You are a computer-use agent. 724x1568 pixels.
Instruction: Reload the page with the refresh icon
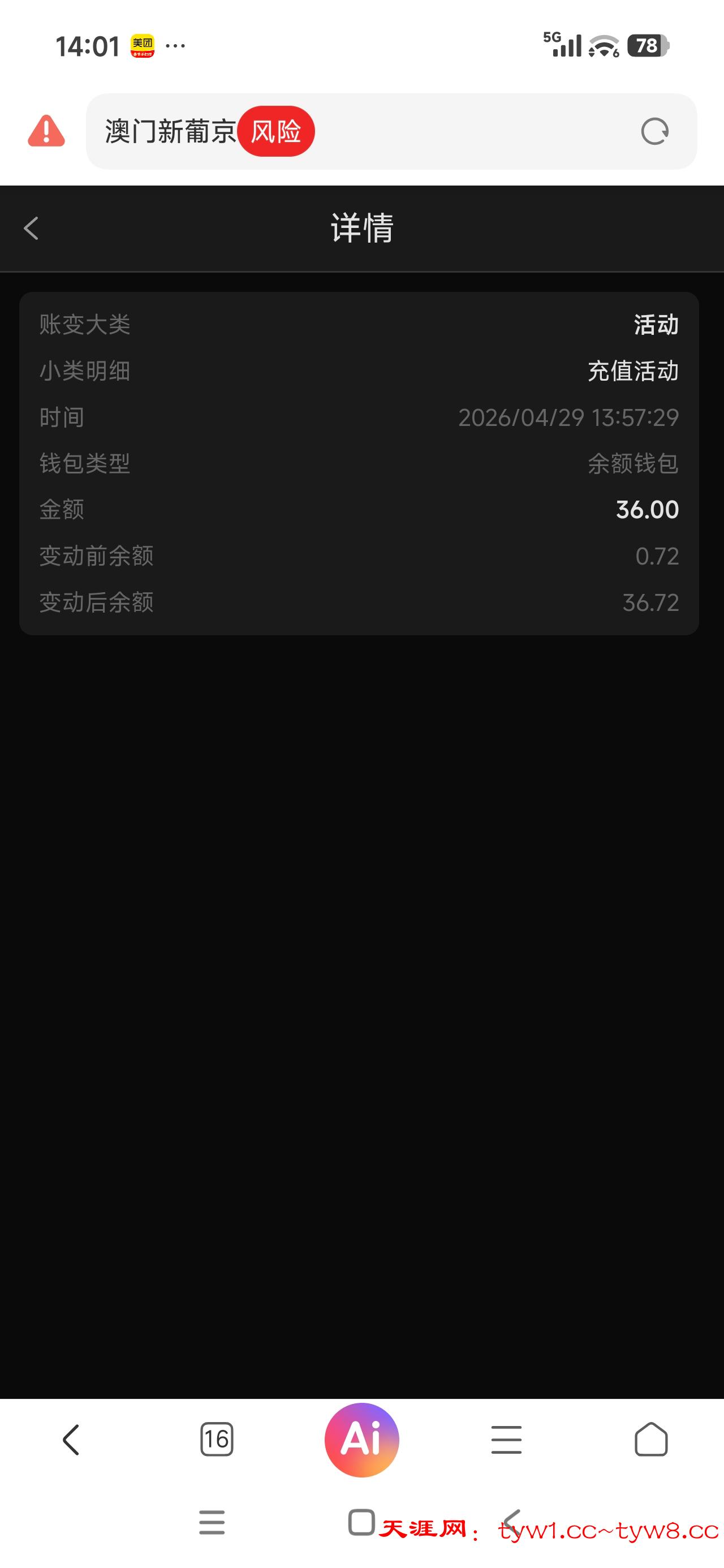(x=654, y=131)
